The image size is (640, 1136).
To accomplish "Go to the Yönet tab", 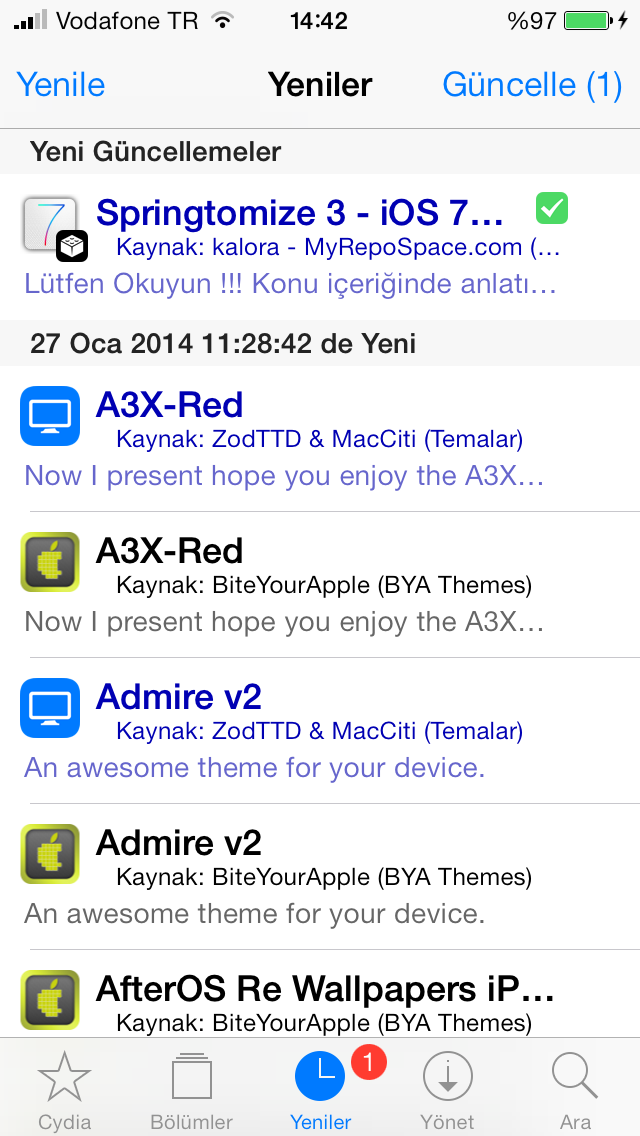I will pos(448,1089).
